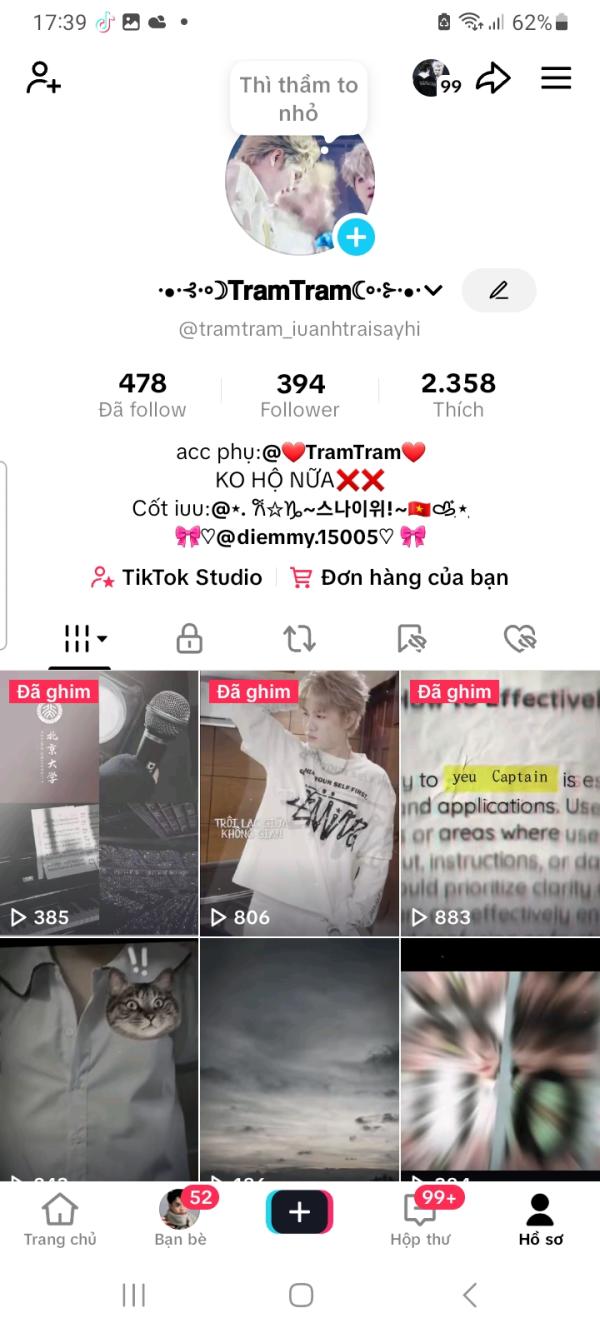Share this profile via the arrow icon
This screenshot has width=600, height=1333.
[492, 78]
